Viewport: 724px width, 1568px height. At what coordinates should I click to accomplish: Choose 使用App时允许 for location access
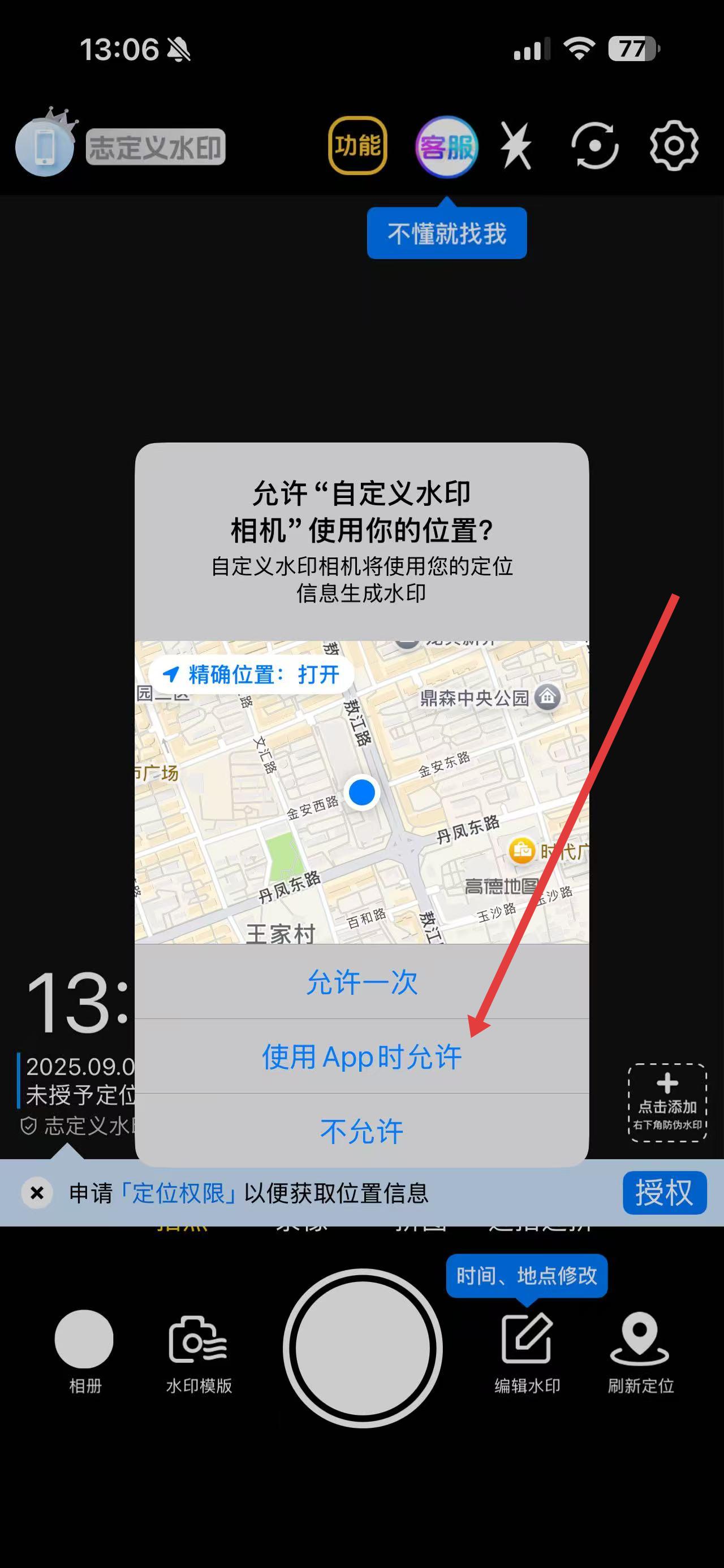click(361, 1056)
